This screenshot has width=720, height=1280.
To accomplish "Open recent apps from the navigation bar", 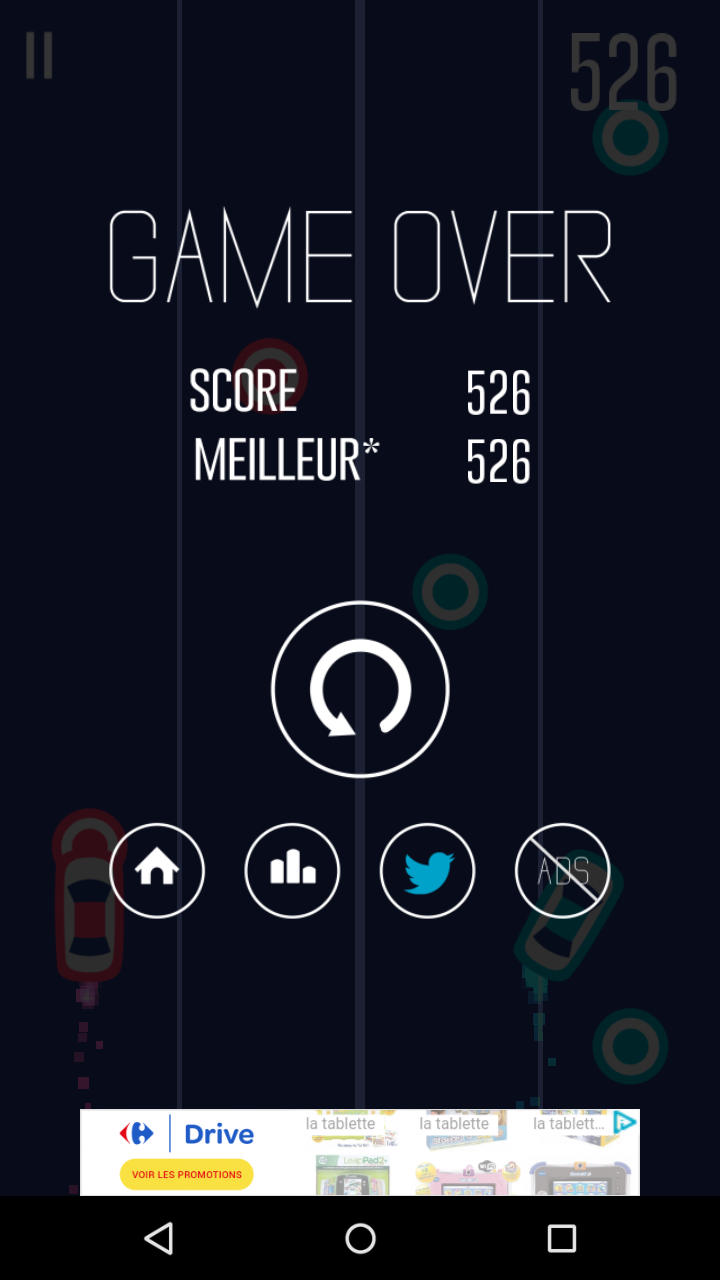I will (561, 1238).
